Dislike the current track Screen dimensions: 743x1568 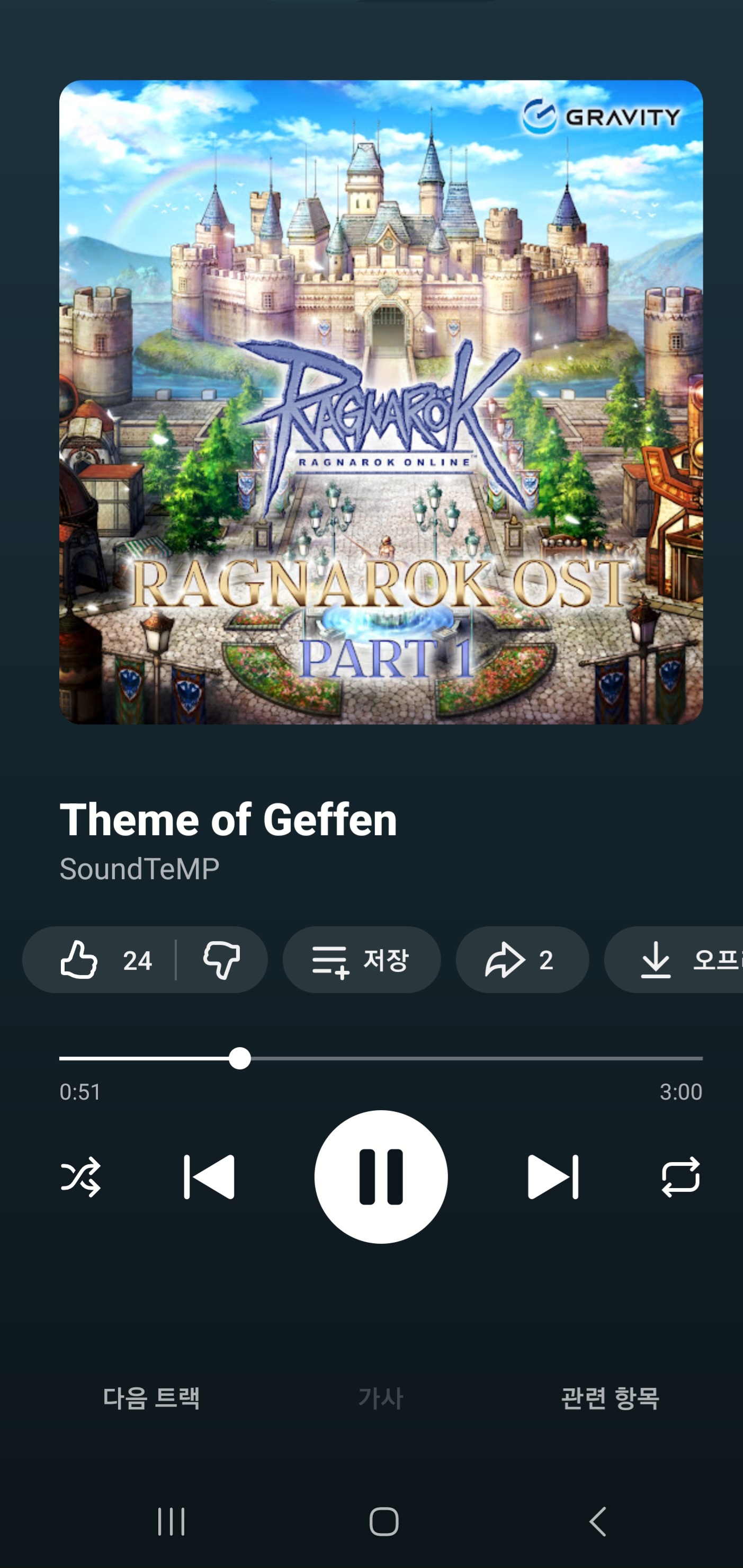(221, 960)
